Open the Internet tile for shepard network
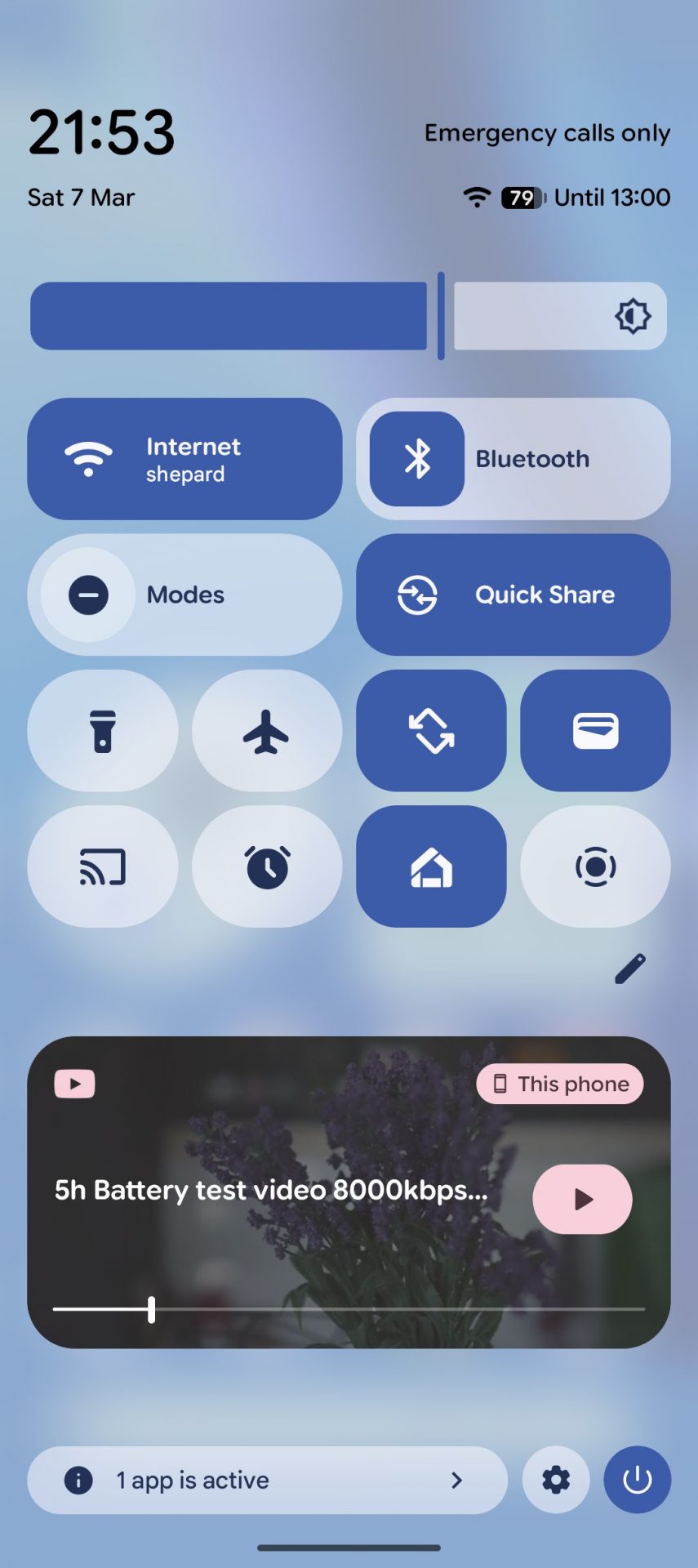Image resolution: width=698 pixels, height=1568 pixels. point(185,459)
